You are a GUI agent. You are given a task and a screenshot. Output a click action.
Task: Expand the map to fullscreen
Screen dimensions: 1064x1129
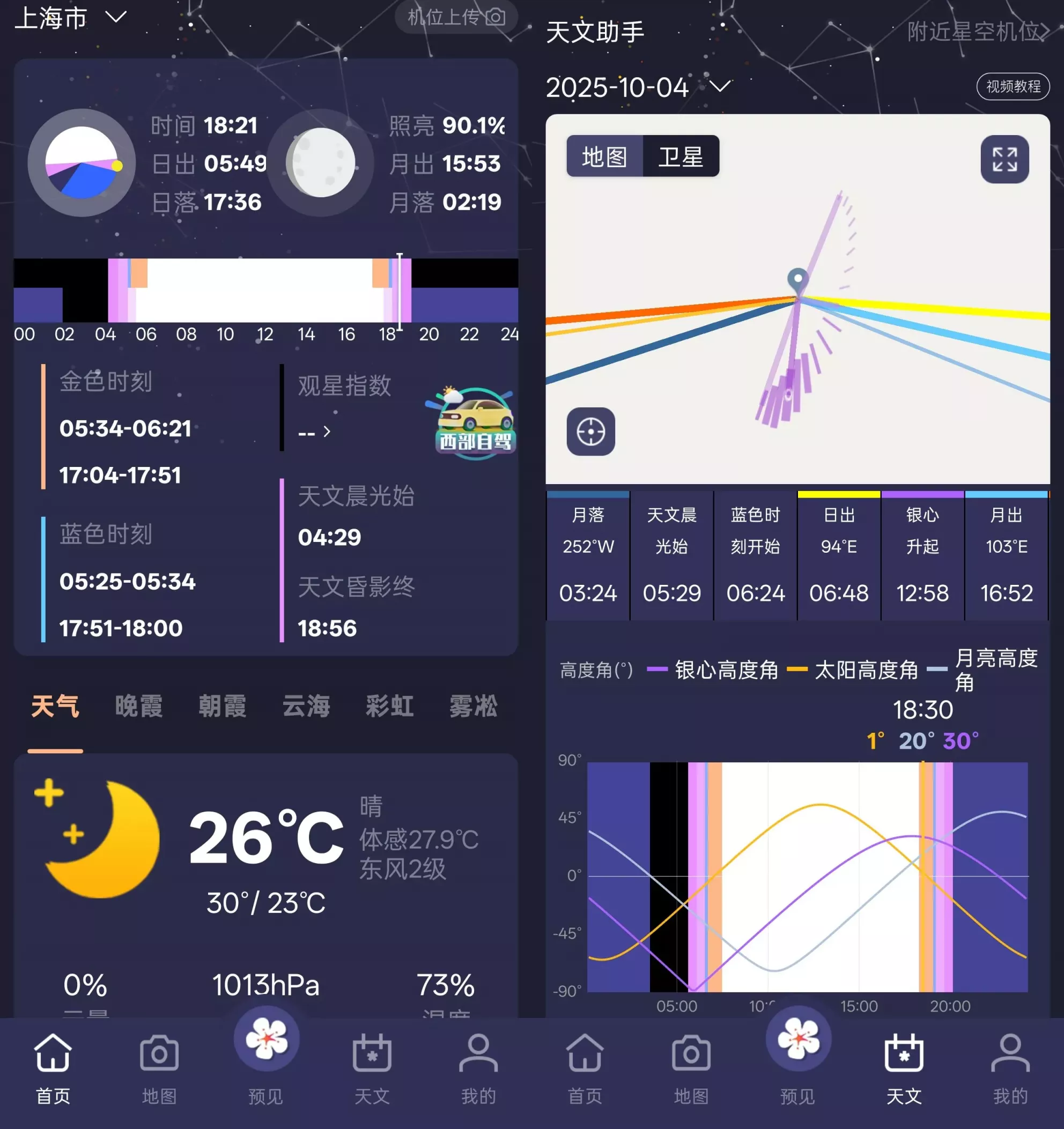pyautogui.click(x=1004, y=160)
